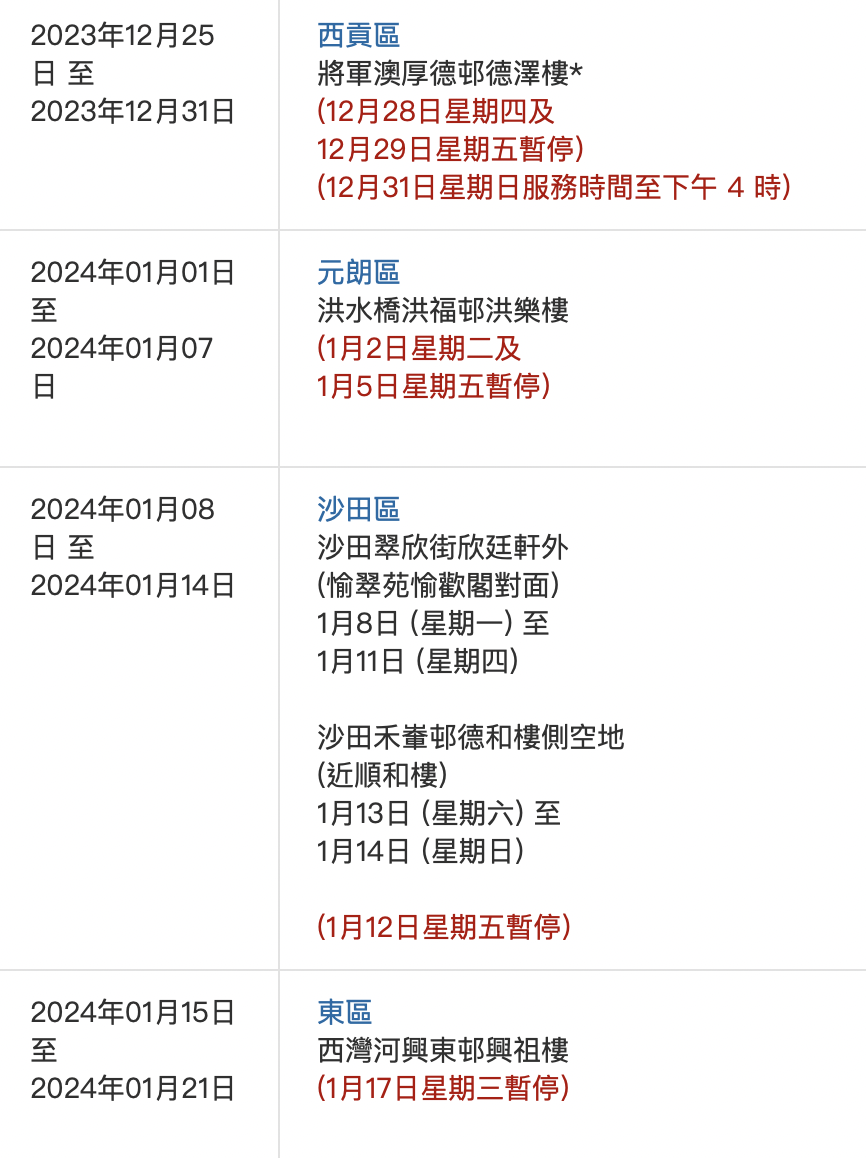Tap the 東區 district link
Screen dimensions: 866x1158
[x=344, y=1012]
